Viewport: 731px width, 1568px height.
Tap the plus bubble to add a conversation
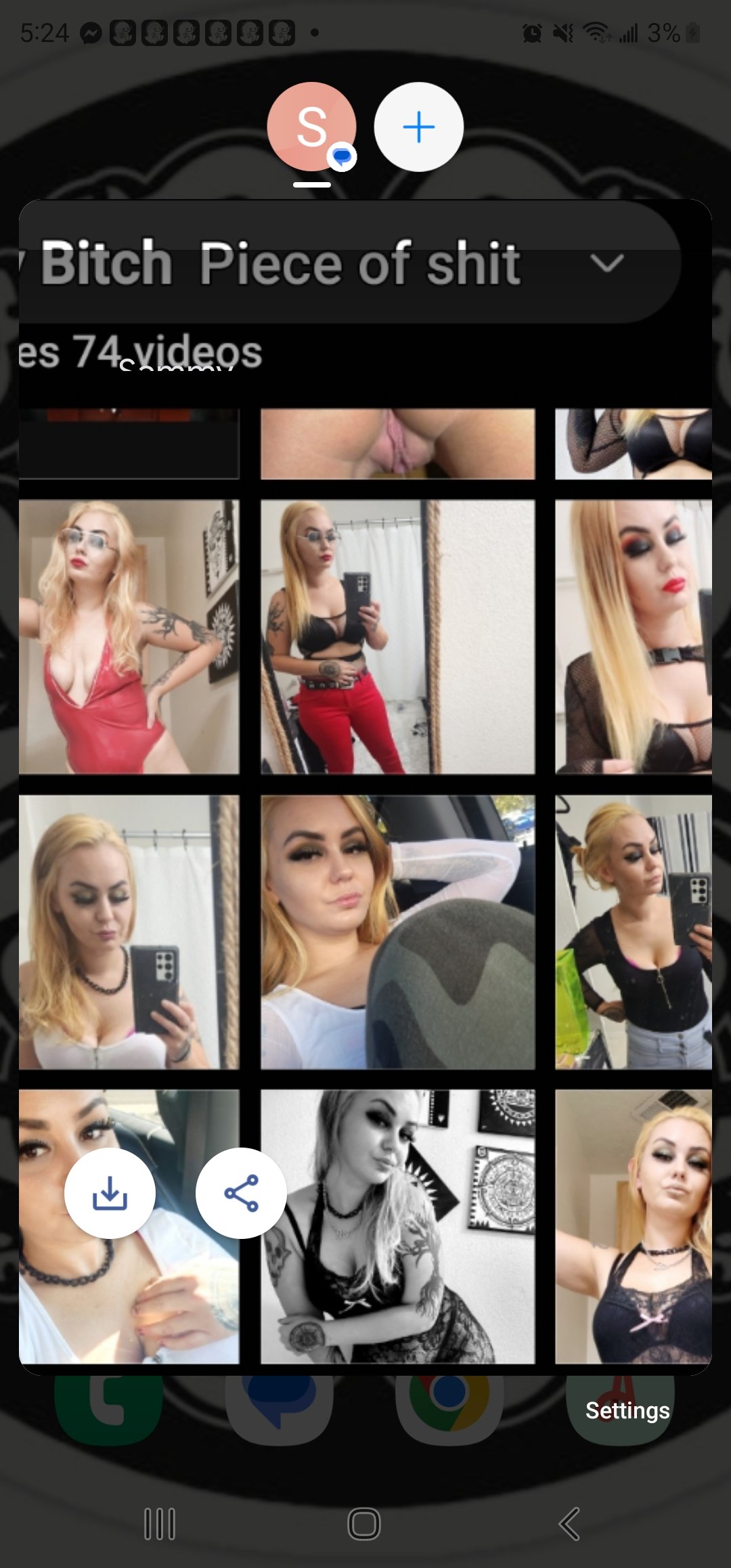[419, 127]
